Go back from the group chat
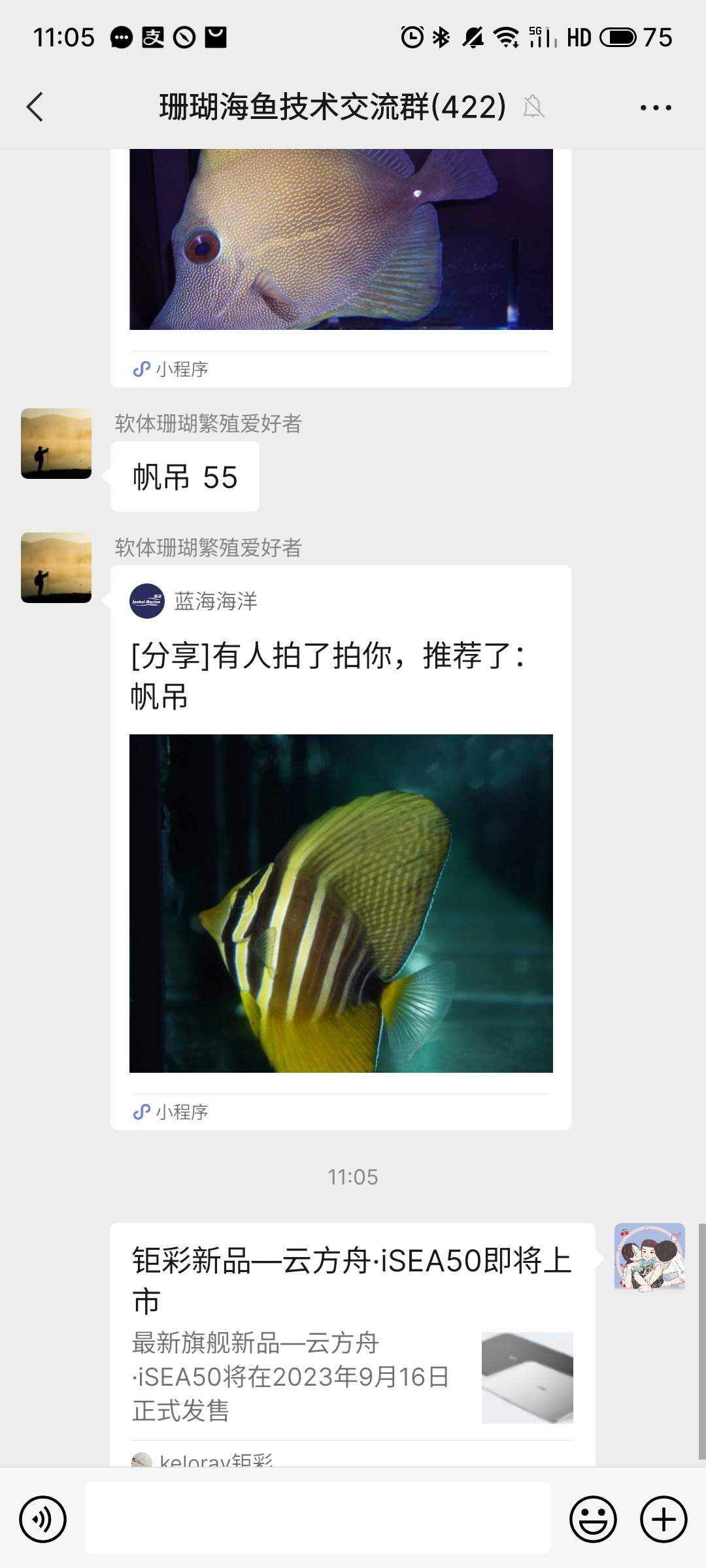 35,107
